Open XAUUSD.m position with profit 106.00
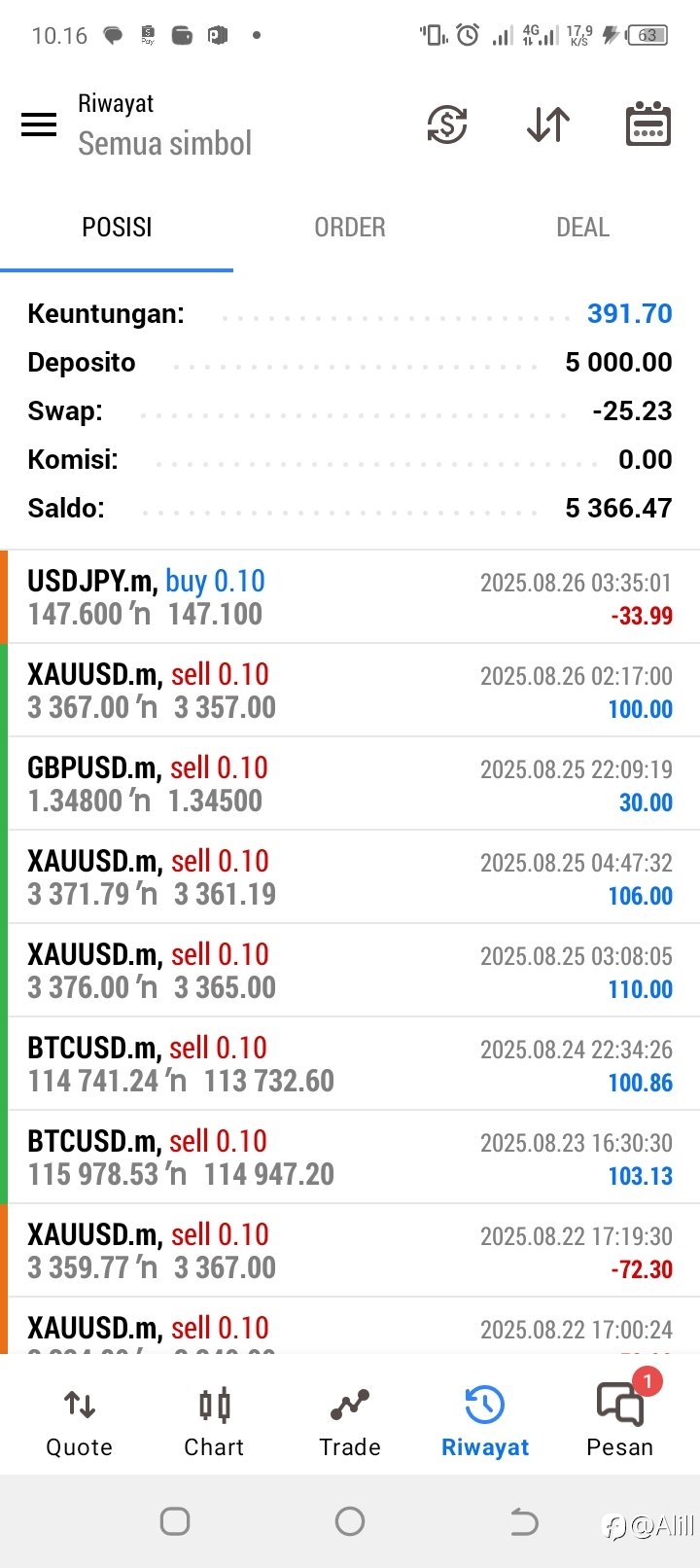 [x=350, y=877]
